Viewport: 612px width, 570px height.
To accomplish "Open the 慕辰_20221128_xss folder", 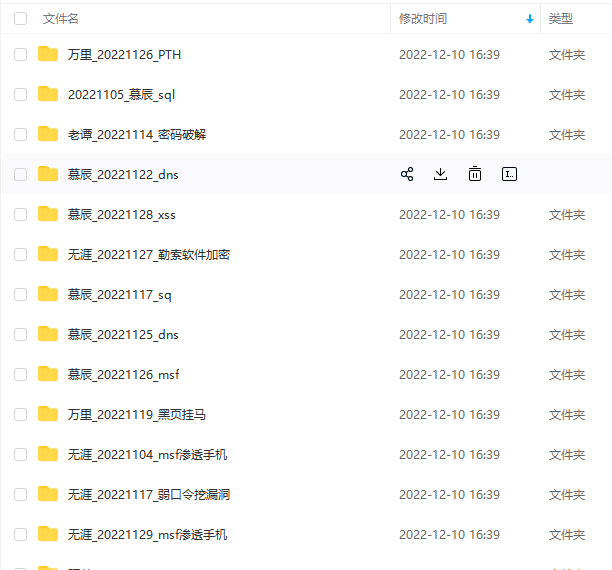I will pos(121,214).
